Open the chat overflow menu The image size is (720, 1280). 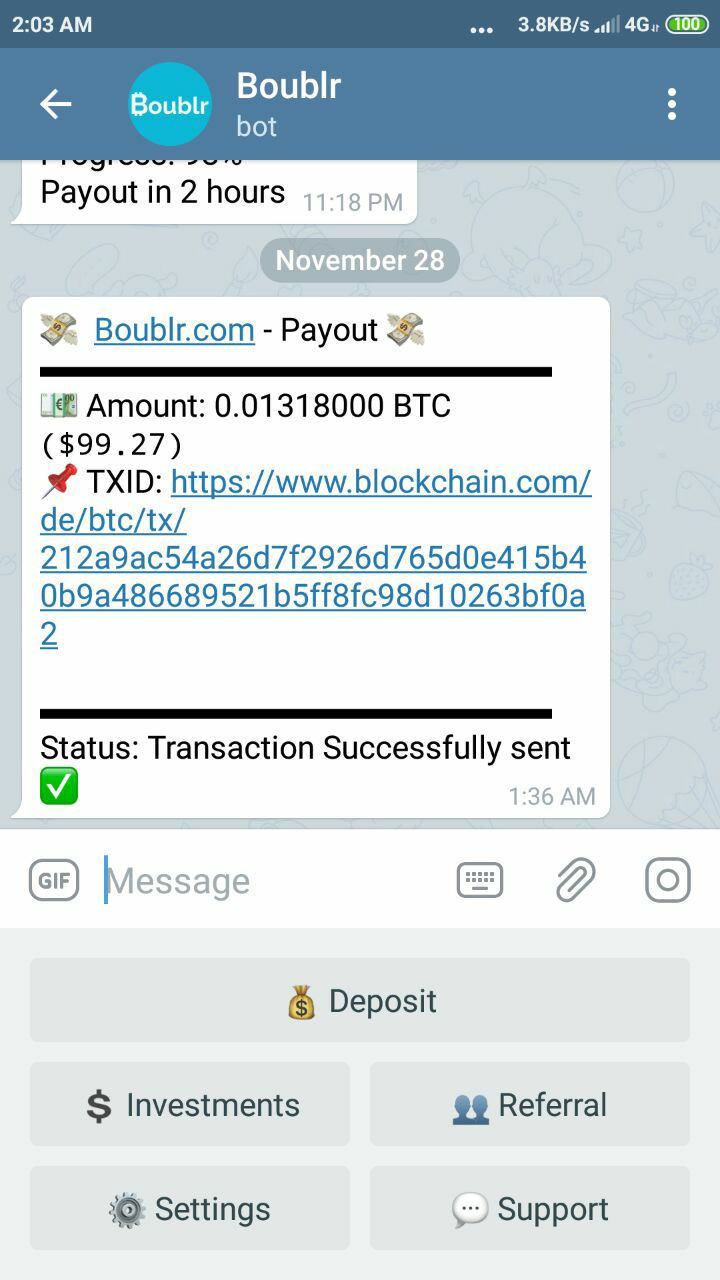point(671,104)
